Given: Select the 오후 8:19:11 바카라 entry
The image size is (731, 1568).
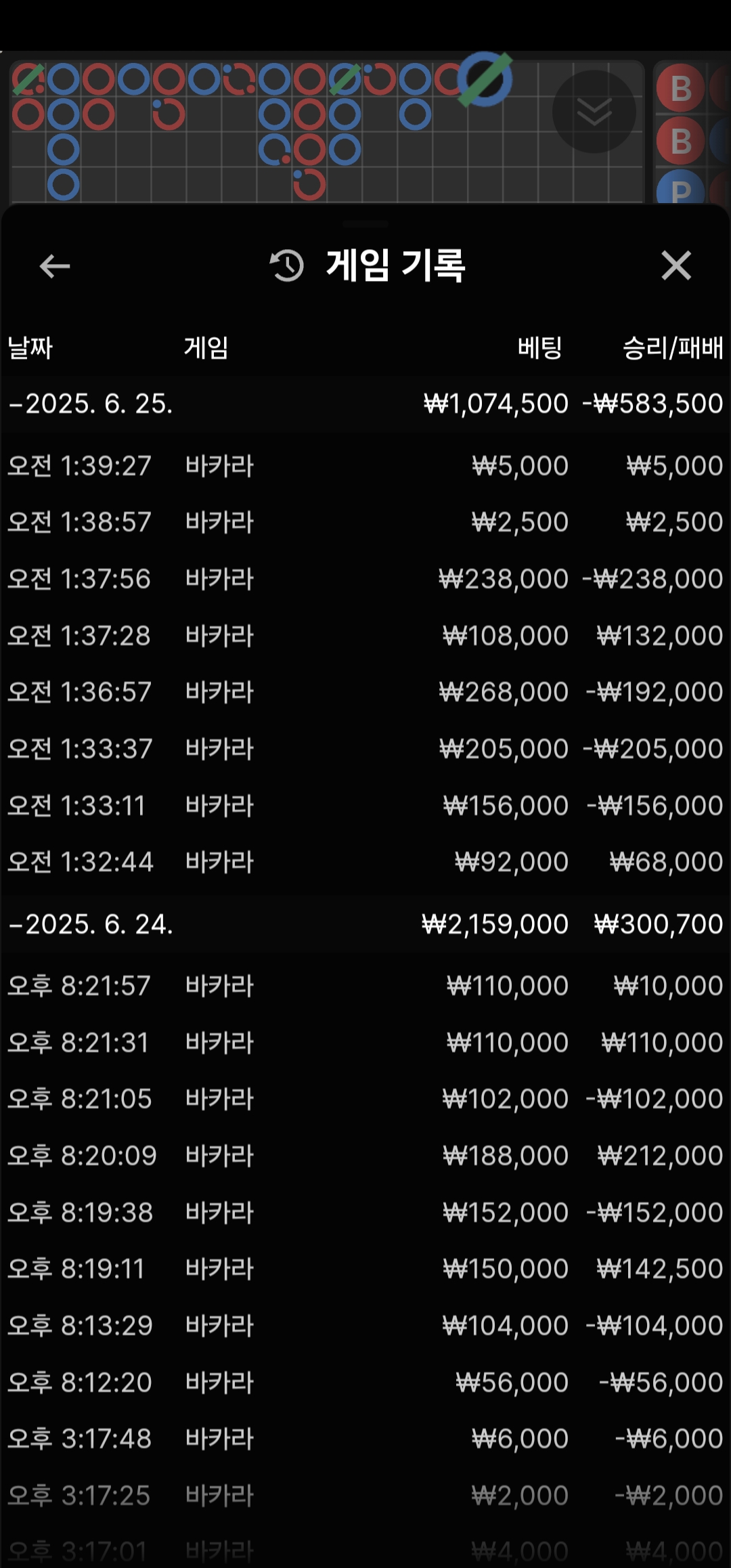Looking at the screenshot, I should coord(365,1269).
